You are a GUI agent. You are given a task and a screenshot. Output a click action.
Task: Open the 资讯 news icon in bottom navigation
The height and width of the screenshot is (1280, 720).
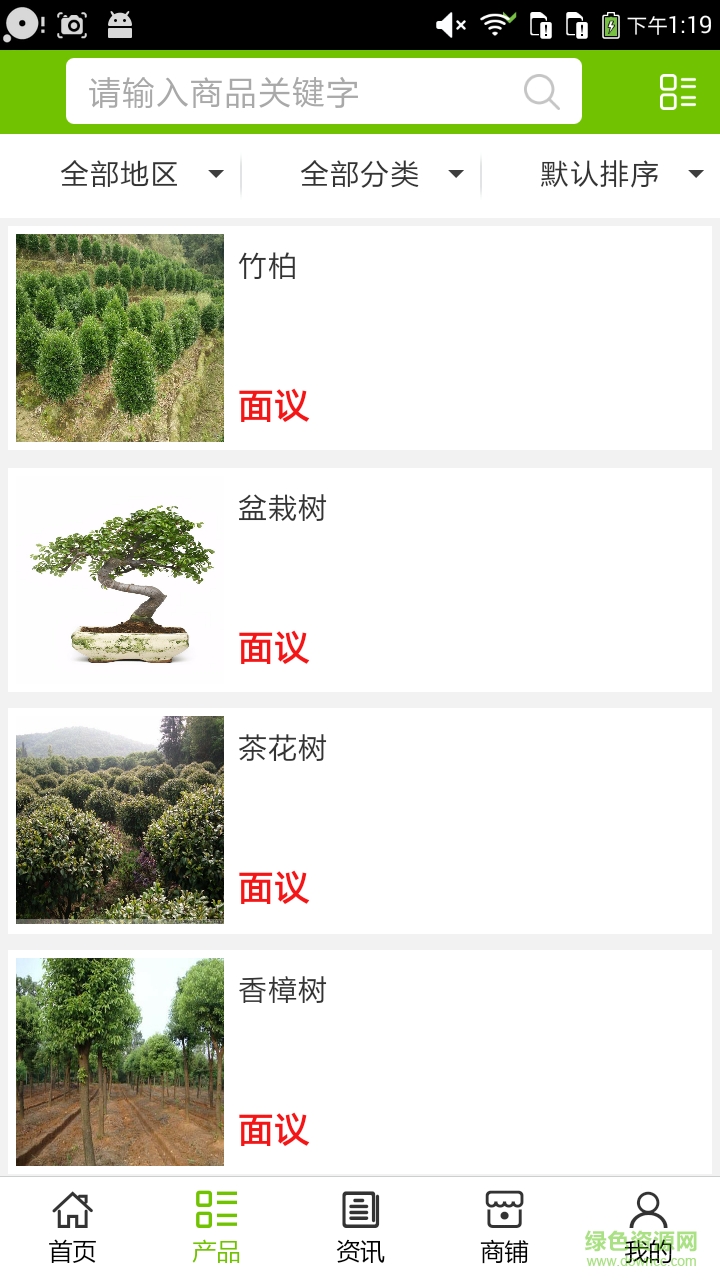(x=359, y=1209)
